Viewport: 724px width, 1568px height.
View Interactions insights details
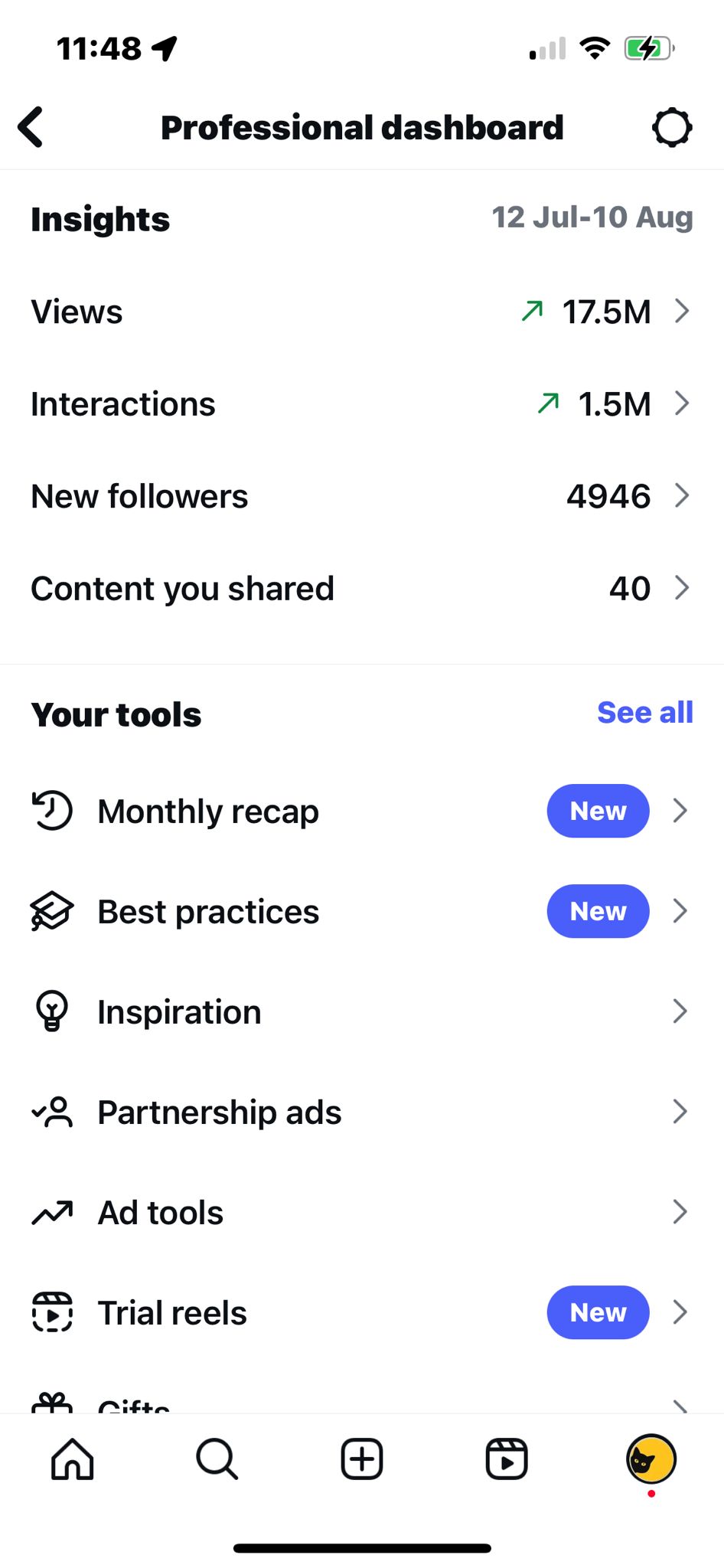point(362,403)
